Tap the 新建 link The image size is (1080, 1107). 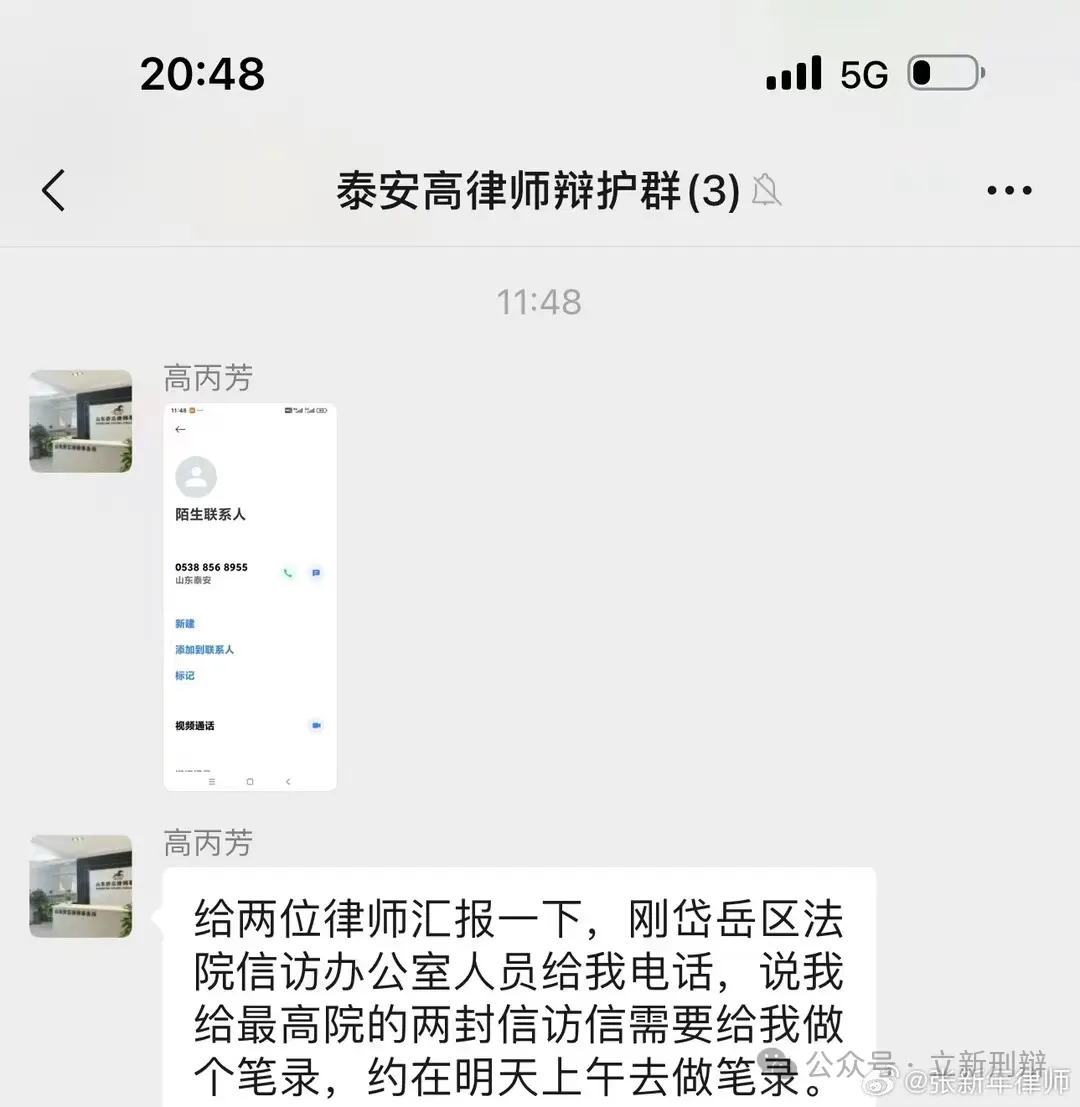(x=185, y=623)
